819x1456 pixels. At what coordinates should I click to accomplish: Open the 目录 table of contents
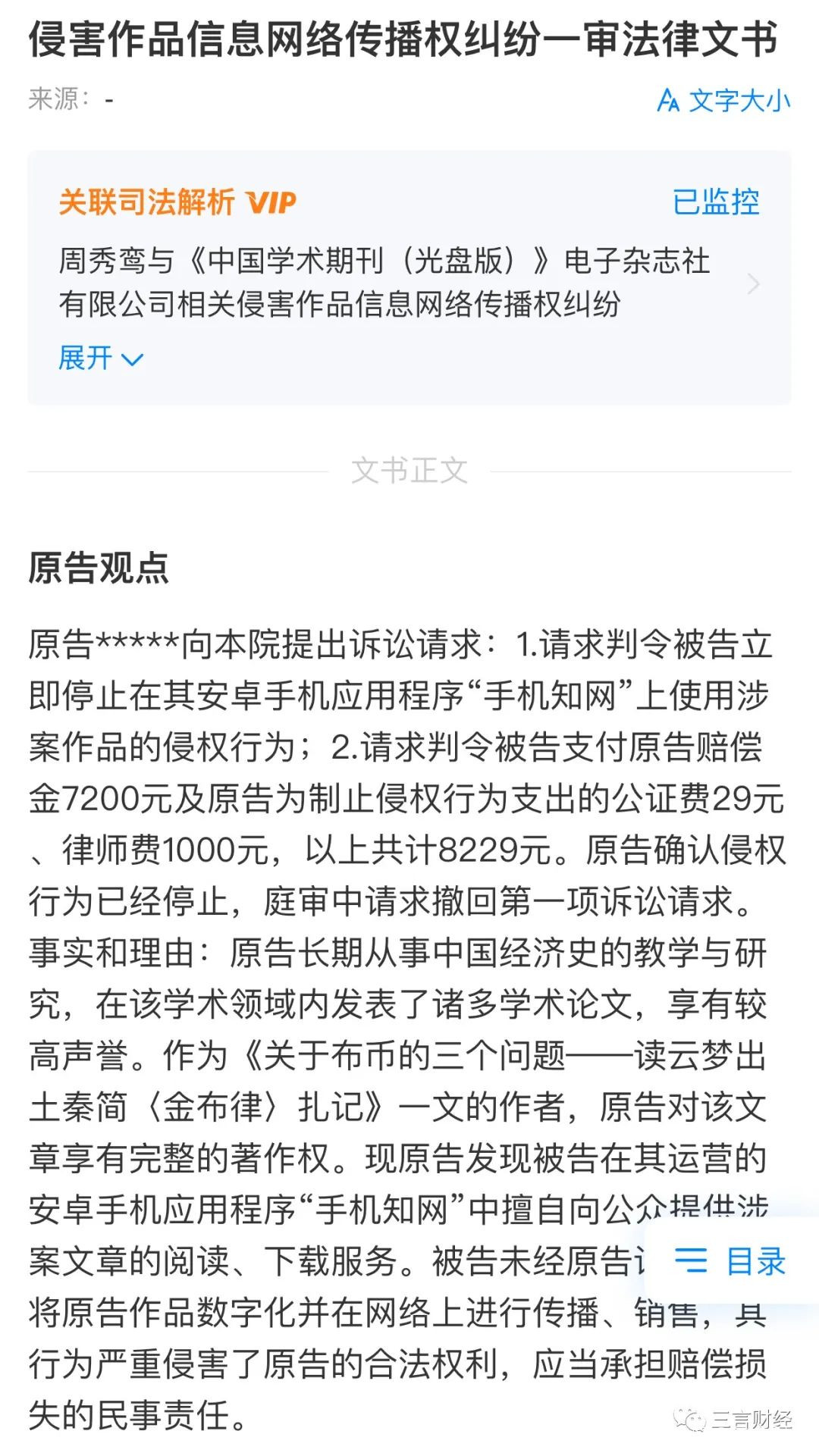tap(730, 1261)
